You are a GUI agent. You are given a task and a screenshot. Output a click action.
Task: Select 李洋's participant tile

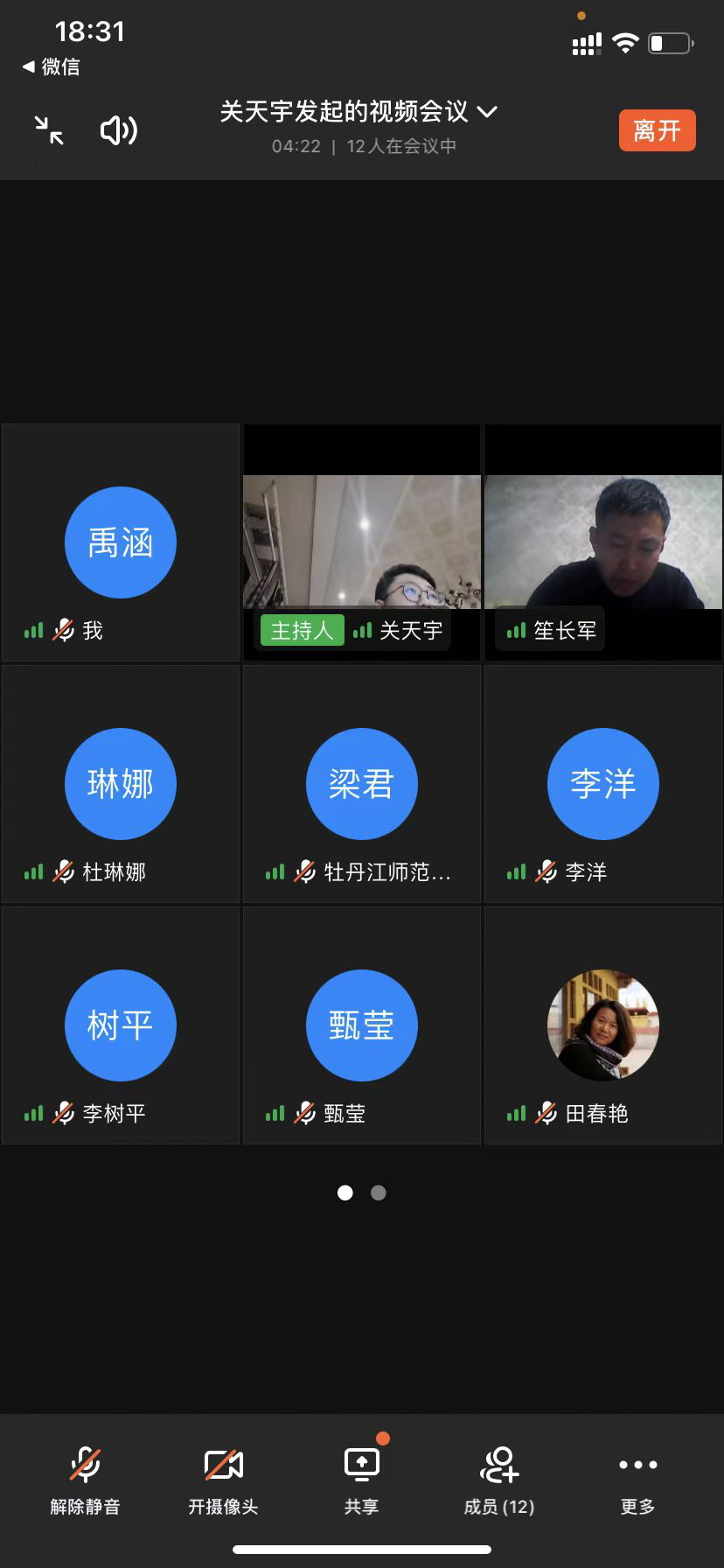[x=603, y=784]
